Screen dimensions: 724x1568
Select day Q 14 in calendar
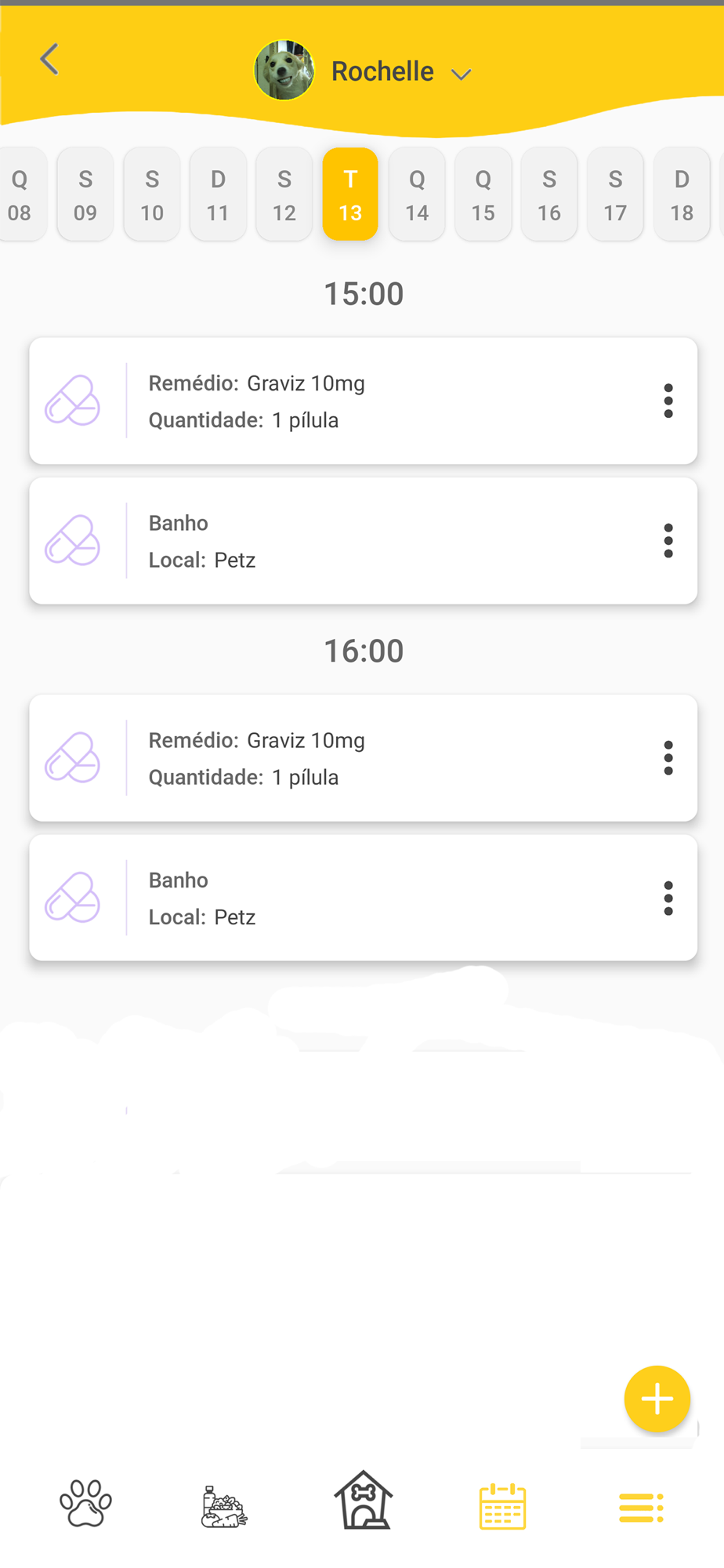(x=417, y=194)
